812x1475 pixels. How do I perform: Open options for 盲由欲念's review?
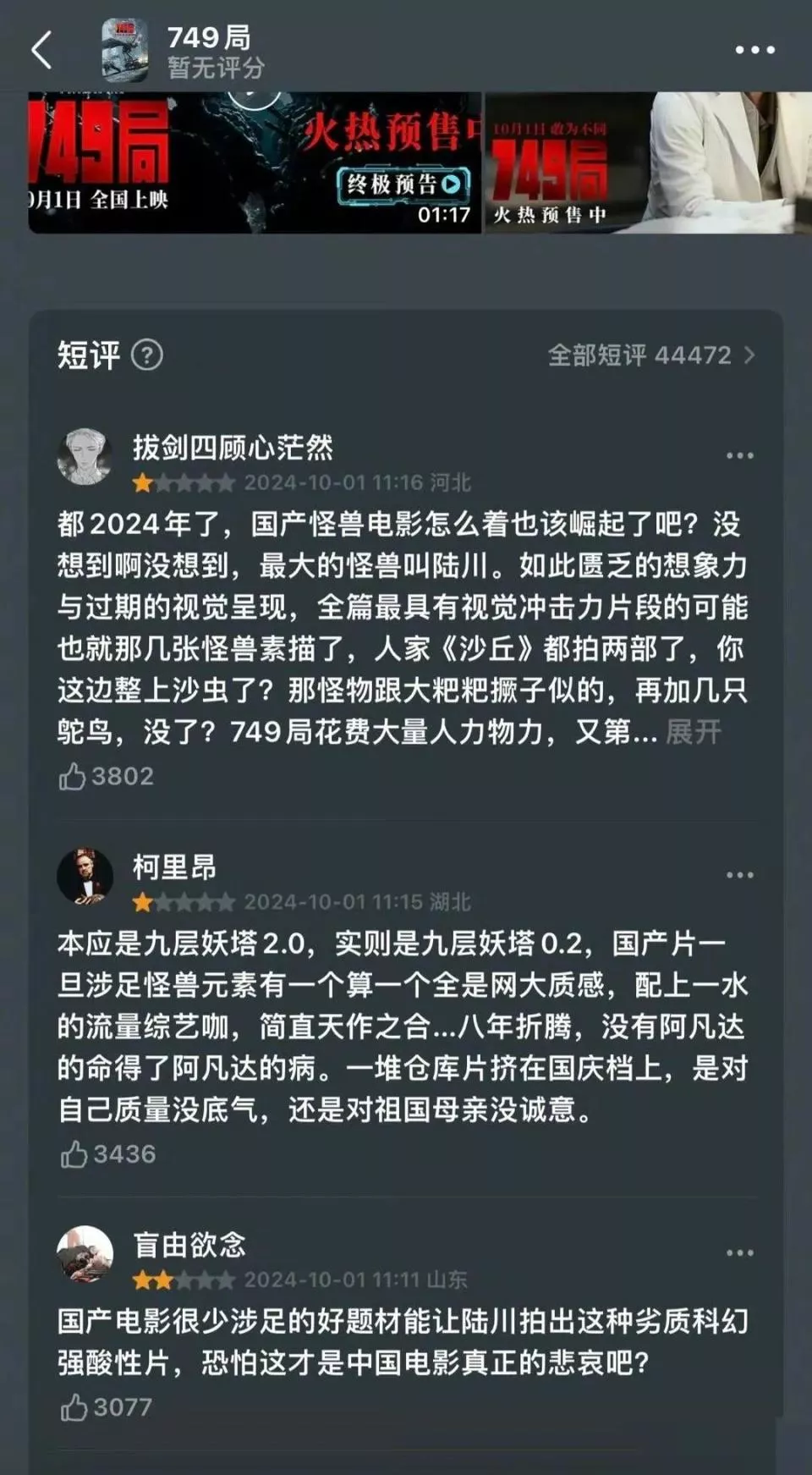pyautogui.click(x=739, y=1252)
